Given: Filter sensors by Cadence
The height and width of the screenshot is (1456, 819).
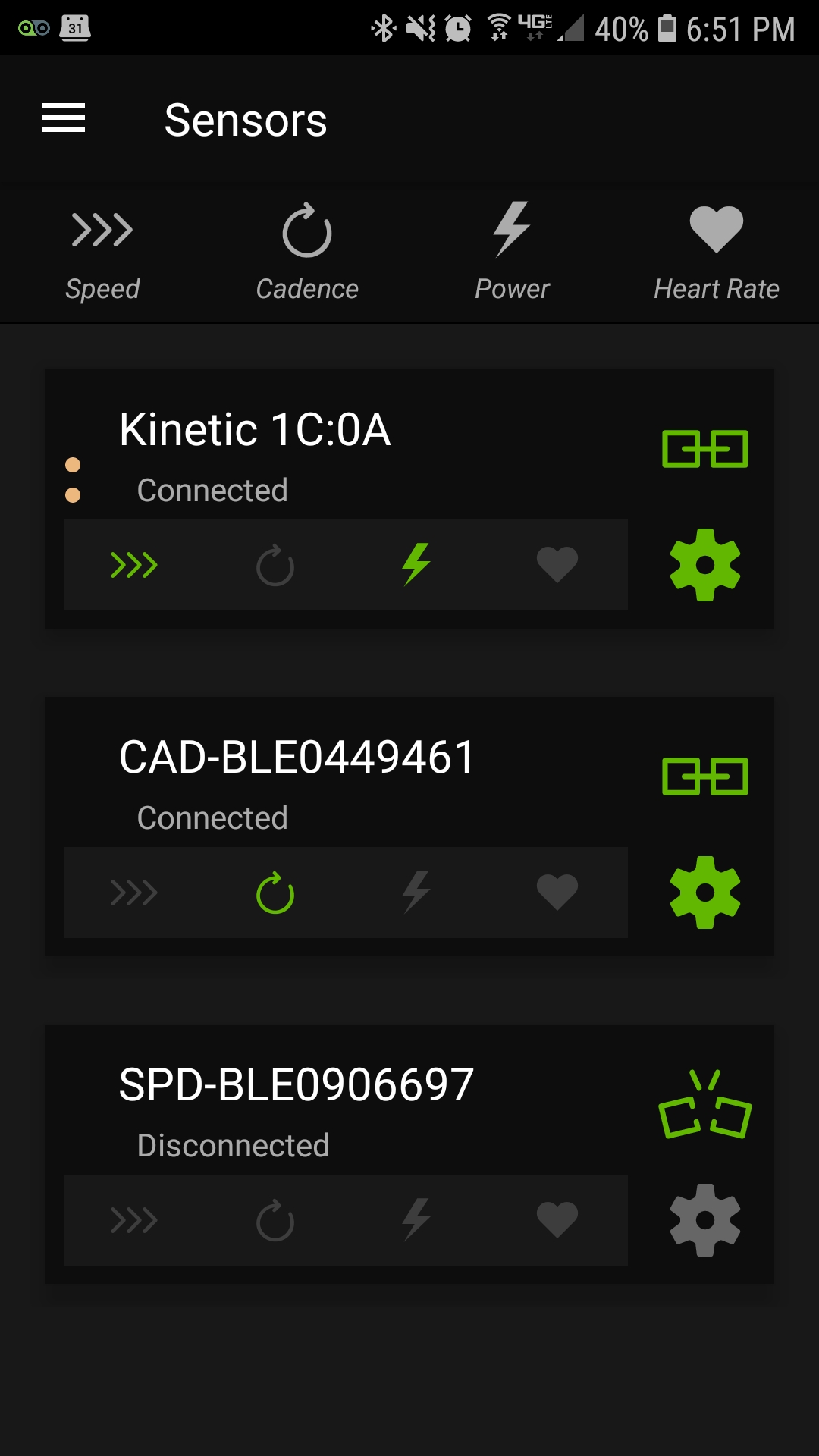Looking at the screenshot, I should tap(307, 250).
